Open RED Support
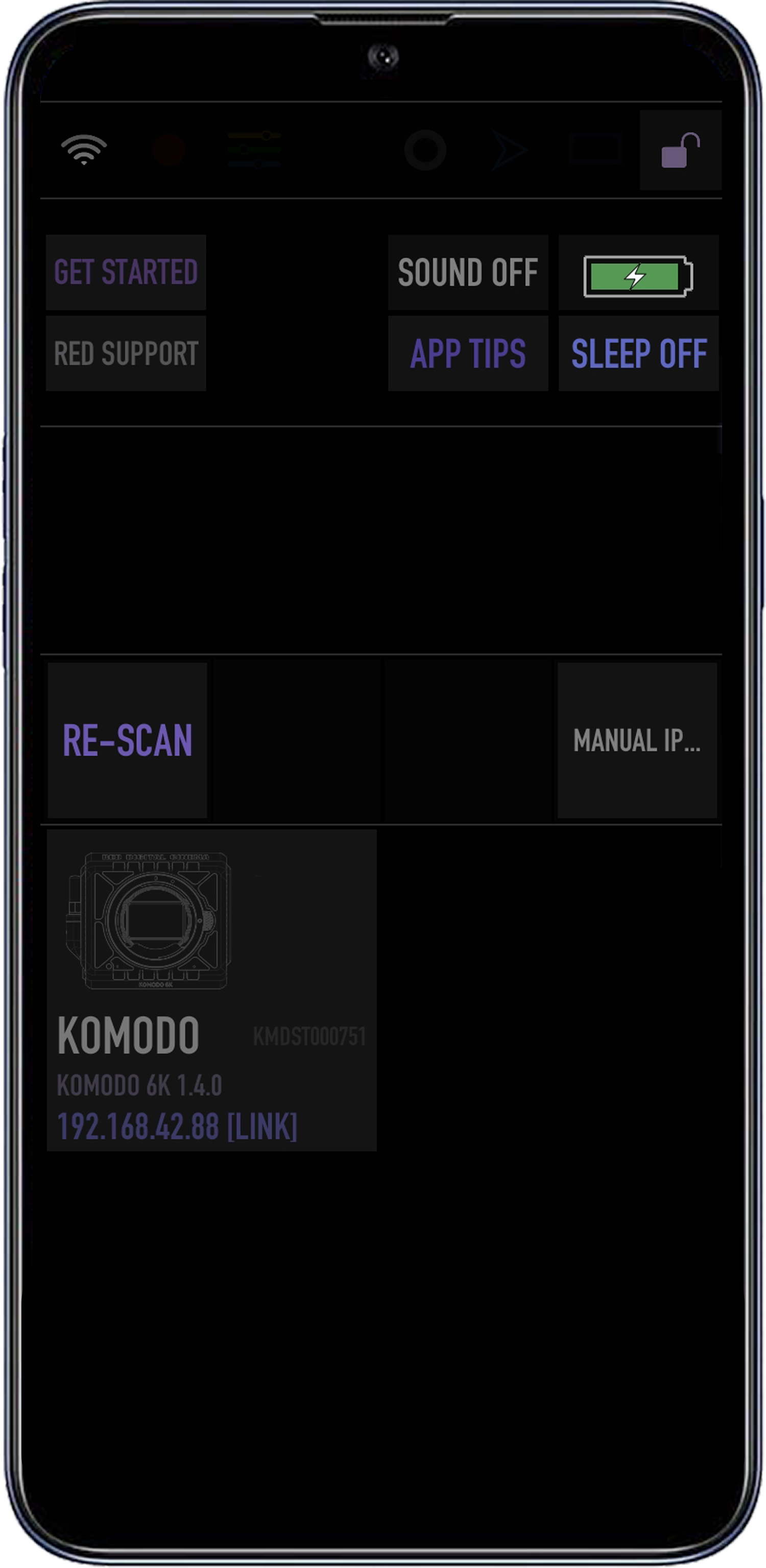 [126, 353]
